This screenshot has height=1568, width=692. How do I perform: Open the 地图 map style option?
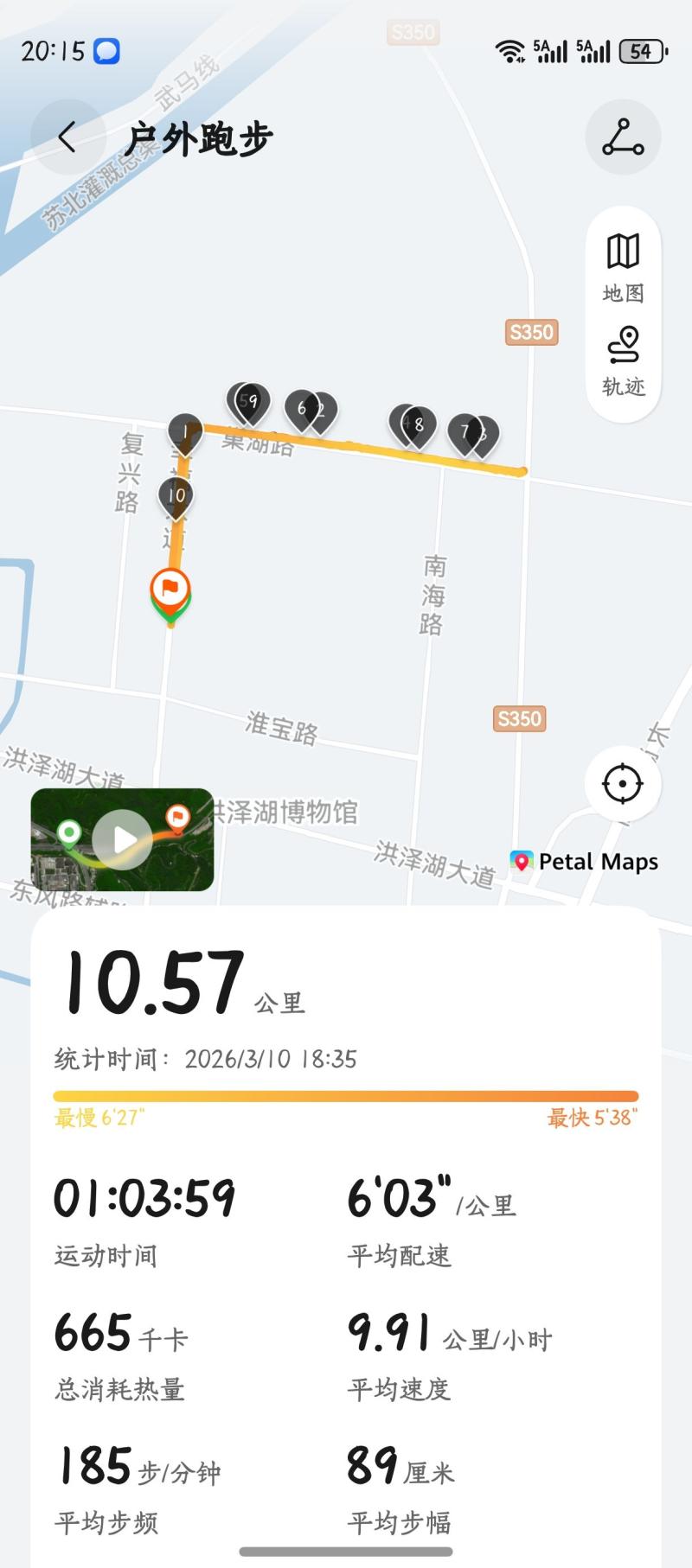[623, 268]
